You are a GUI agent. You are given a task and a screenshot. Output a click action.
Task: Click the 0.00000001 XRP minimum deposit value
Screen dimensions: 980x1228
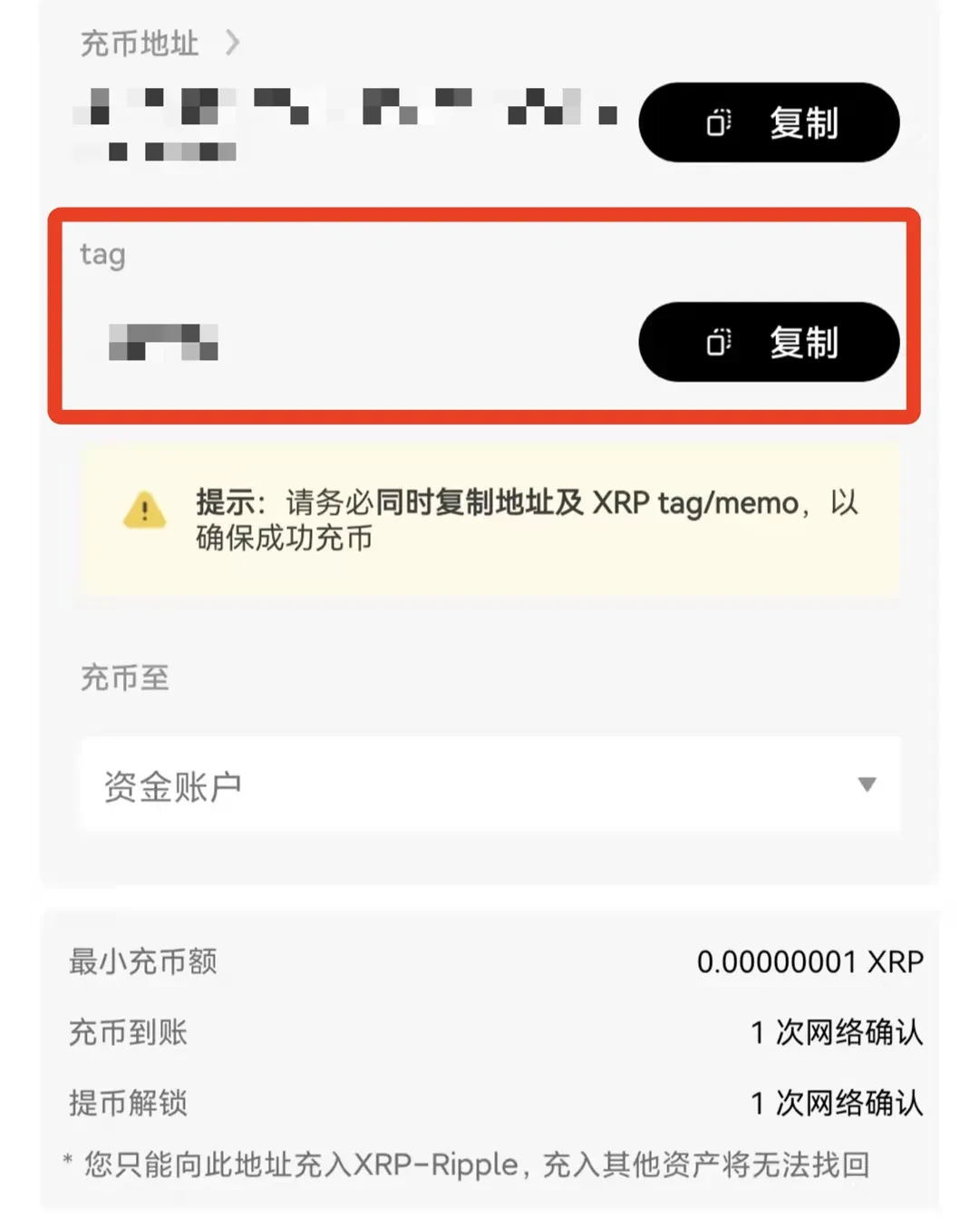point(810,961)
